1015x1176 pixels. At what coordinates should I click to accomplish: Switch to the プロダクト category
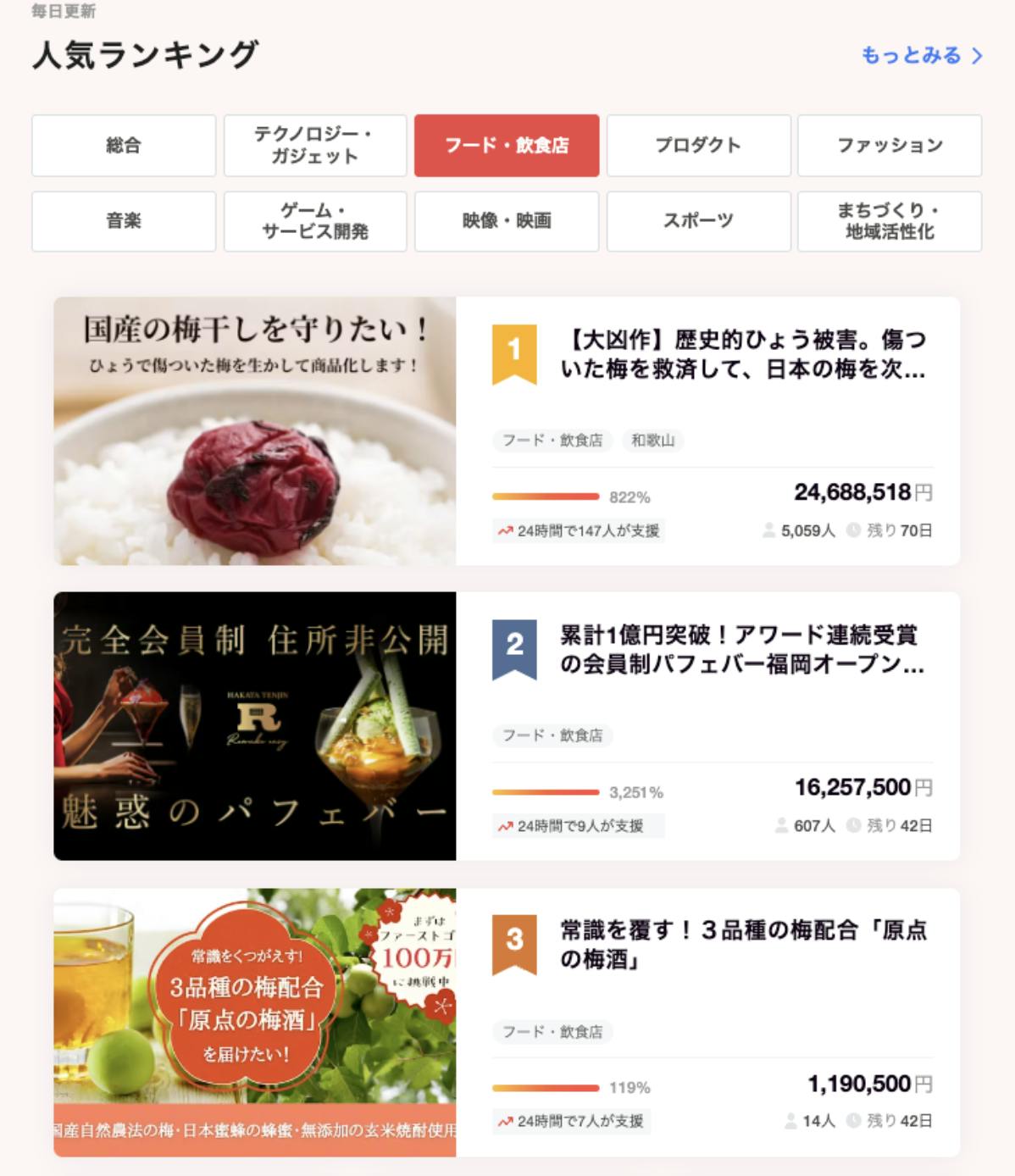tap(698, 146)
